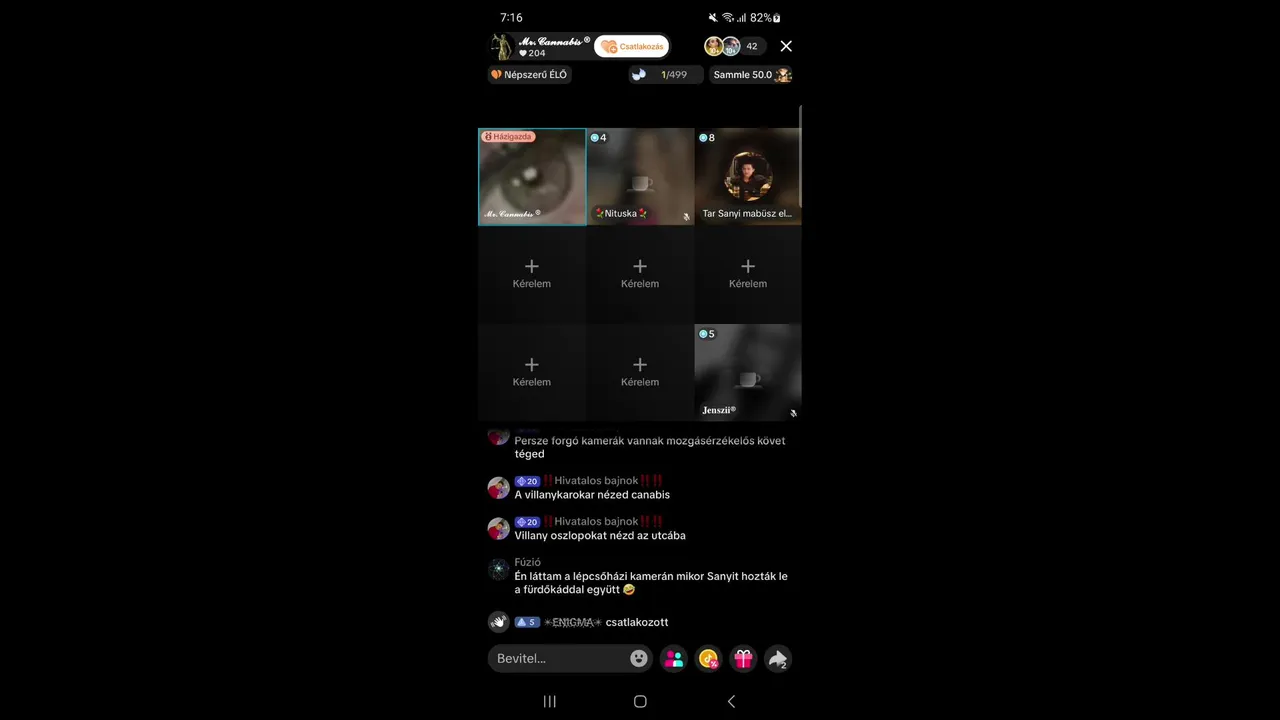Open the Fúzió commenter's avatar
1280x720 pixels.
498,569
